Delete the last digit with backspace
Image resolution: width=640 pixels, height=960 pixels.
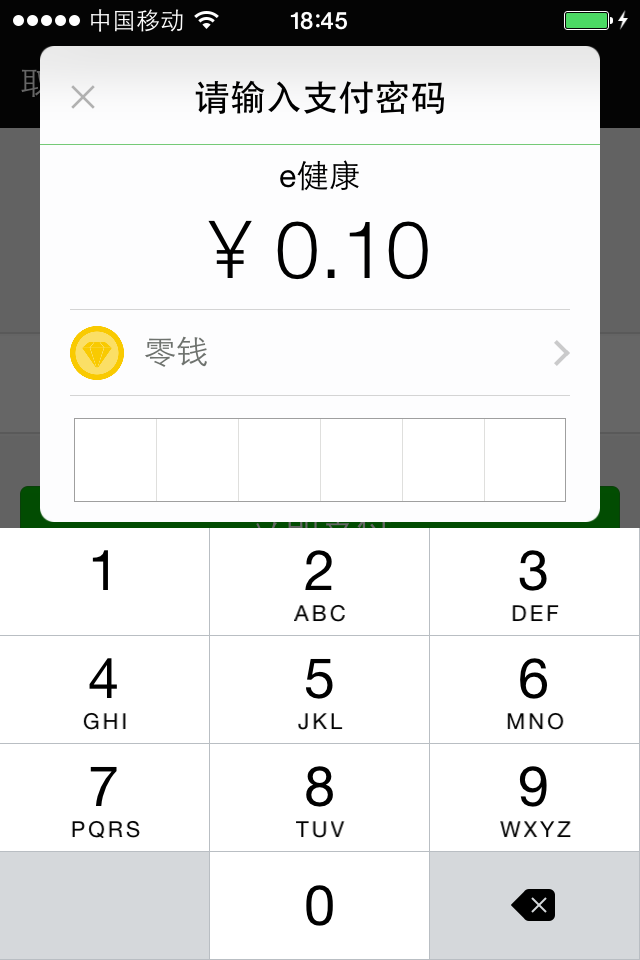tap(534, 906)
